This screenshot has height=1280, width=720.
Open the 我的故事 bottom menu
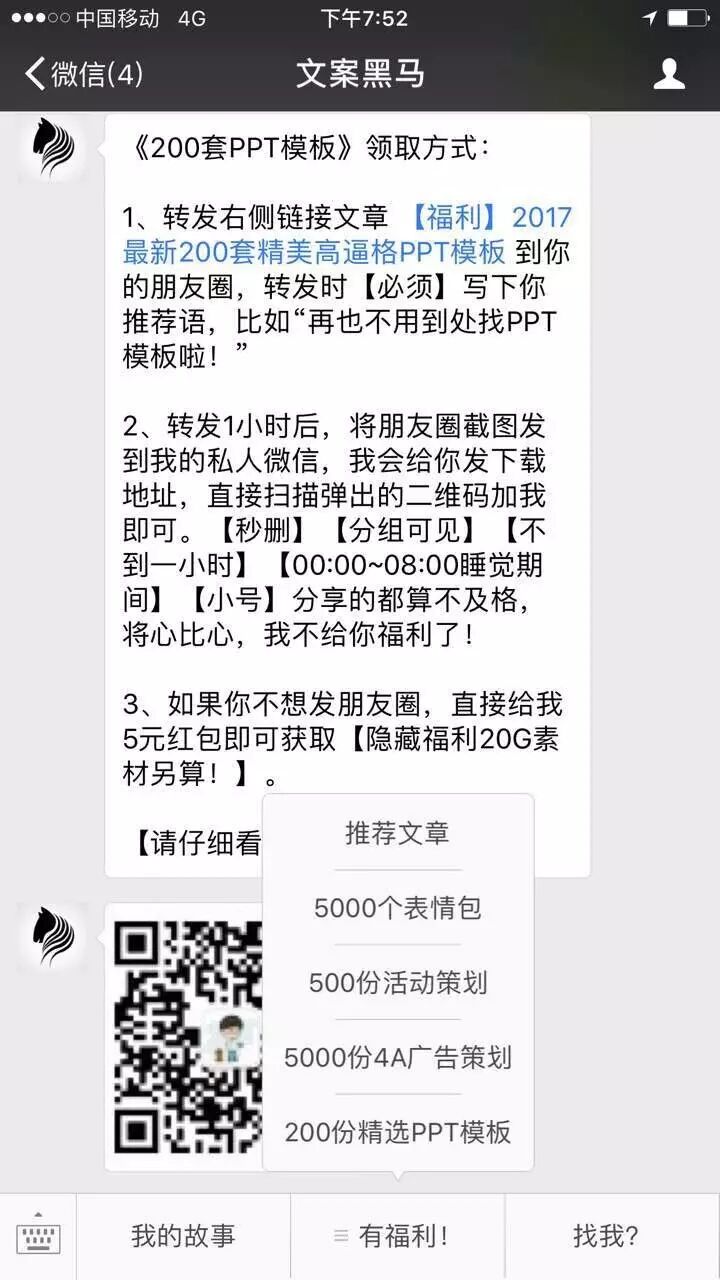(x=183, y=1237)
